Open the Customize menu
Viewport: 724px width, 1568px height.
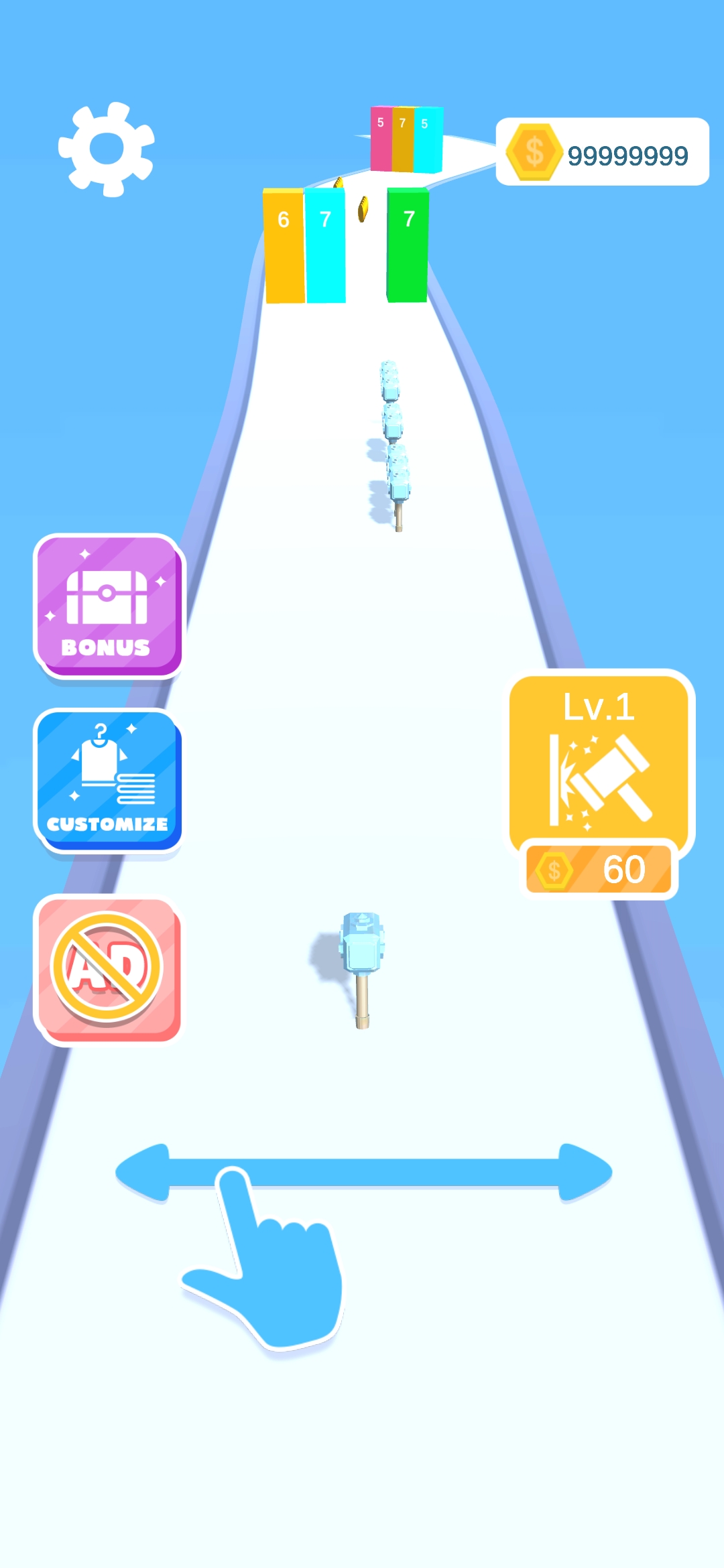tap(108, 781)
